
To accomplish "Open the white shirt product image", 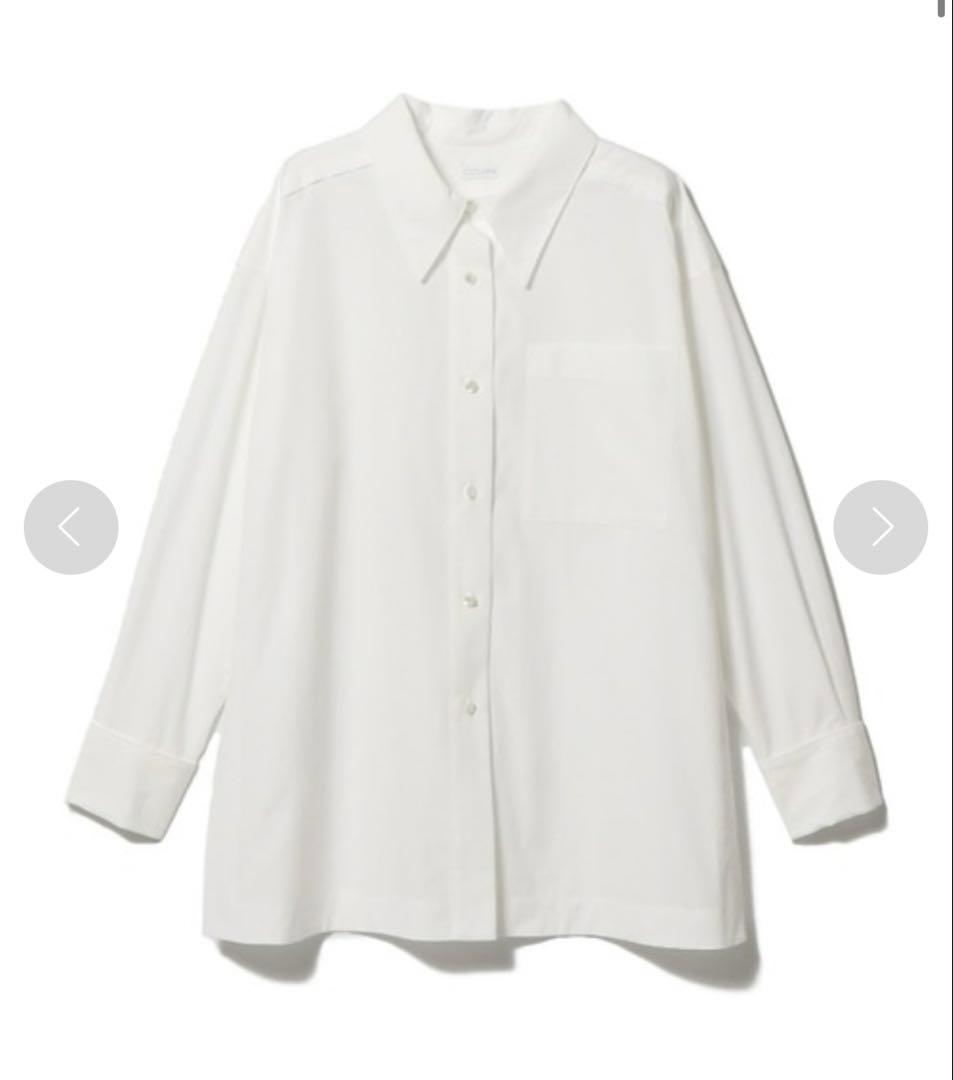I will click(x=476, y=540).
